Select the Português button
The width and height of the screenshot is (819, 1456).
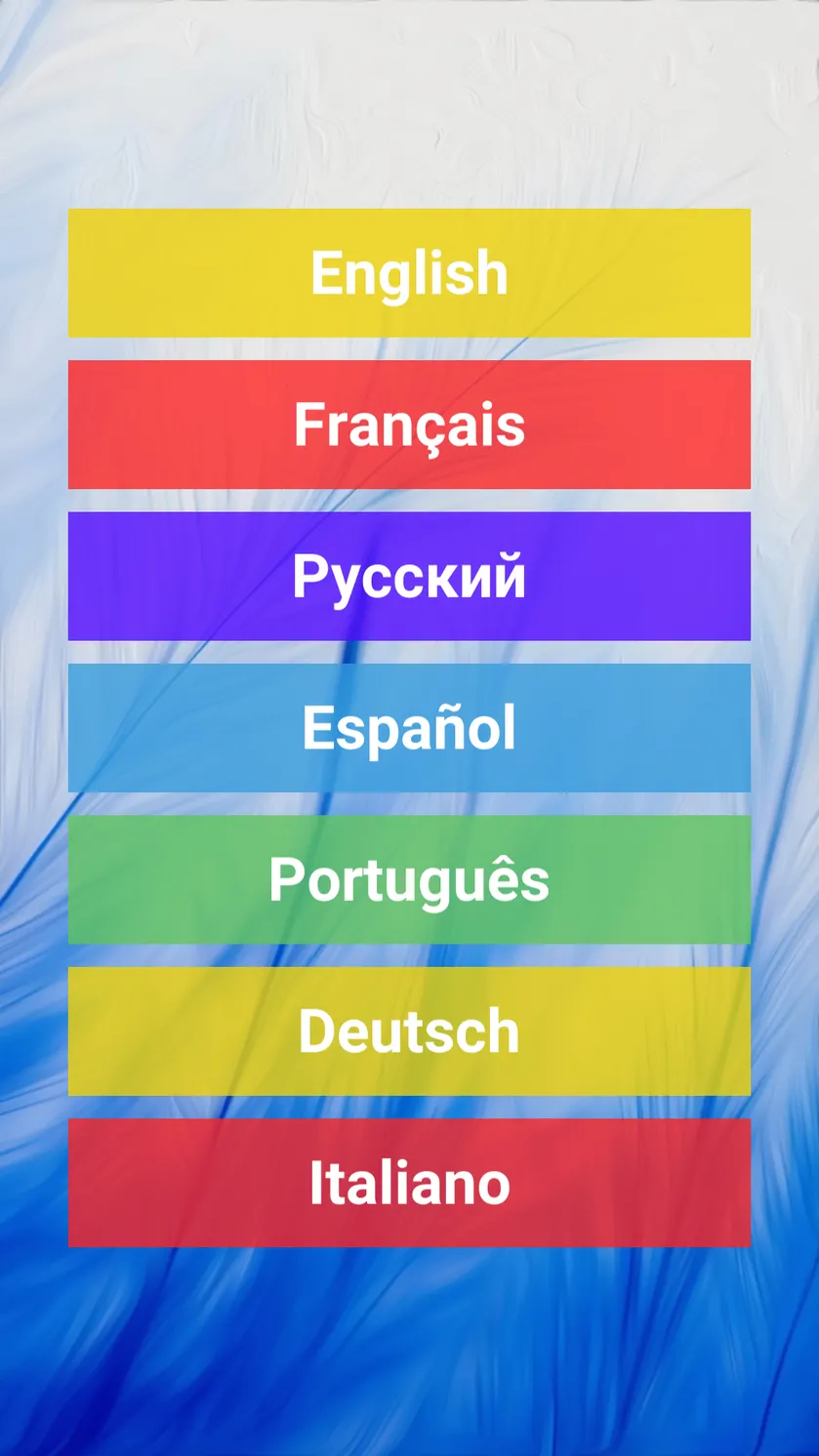point(409,879)
